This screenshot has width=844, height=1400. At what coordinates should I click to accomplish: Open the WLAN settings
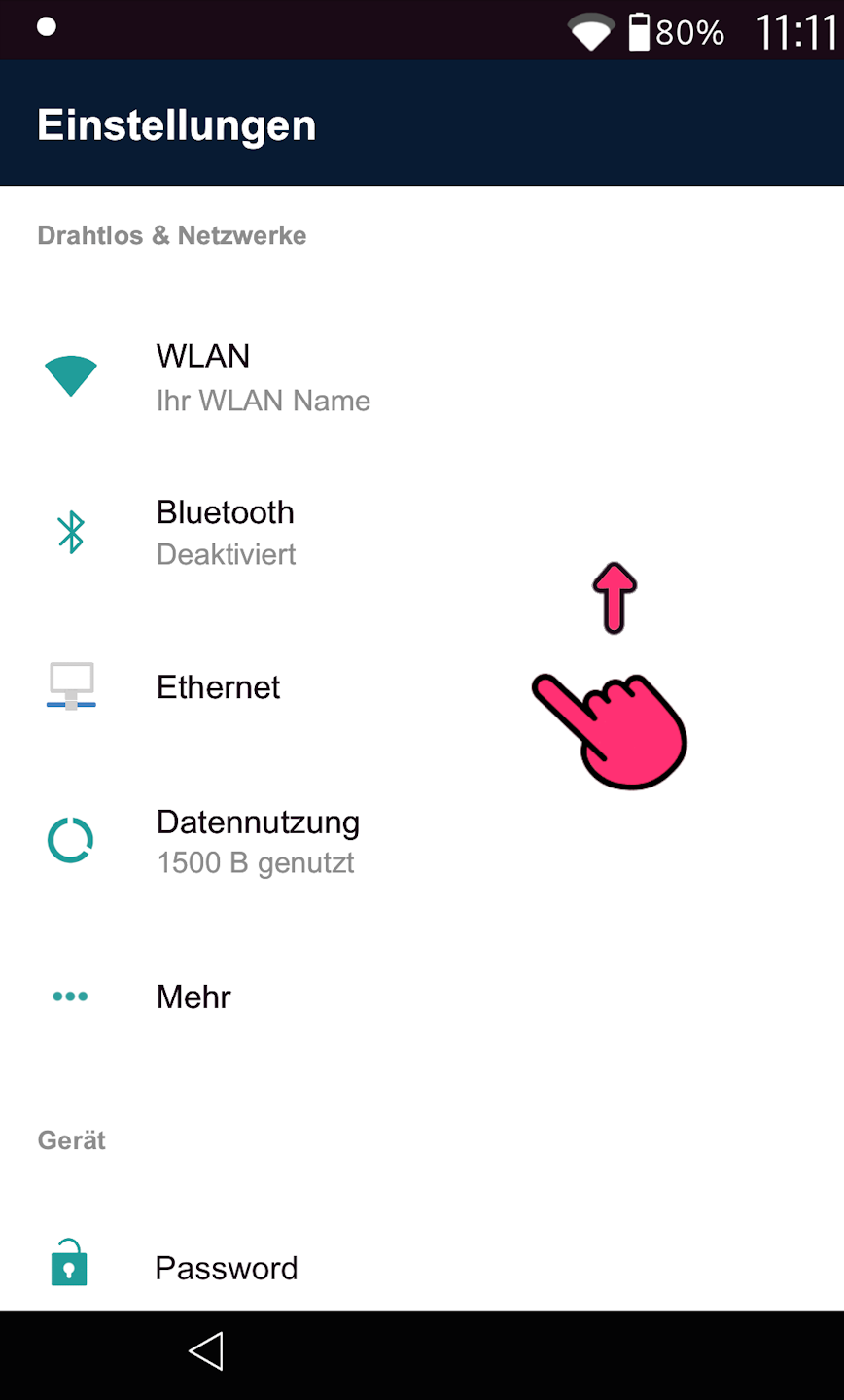263,377
